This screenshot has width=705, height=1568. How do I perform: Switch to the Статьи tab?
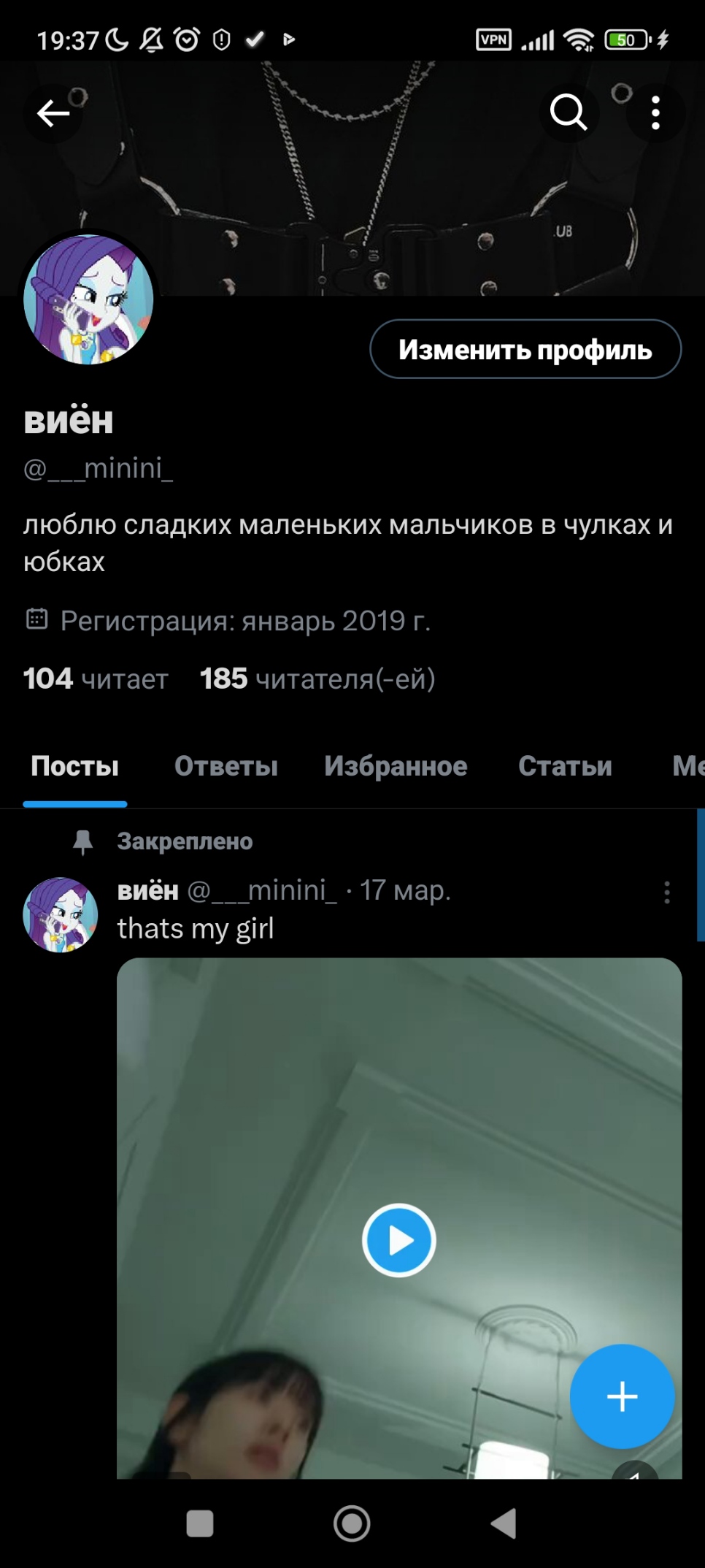click(565, 766)
